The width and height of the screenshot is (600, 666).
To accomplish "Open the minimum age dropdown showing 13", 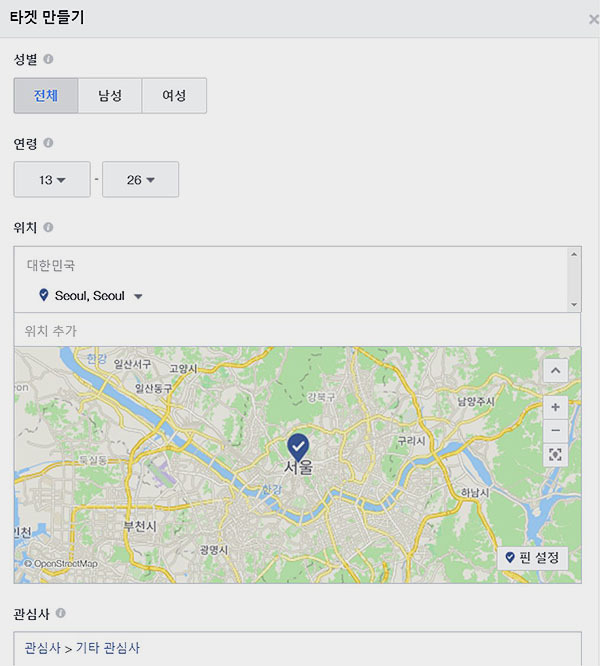I will pyautogui.click(x=52, y=179).
